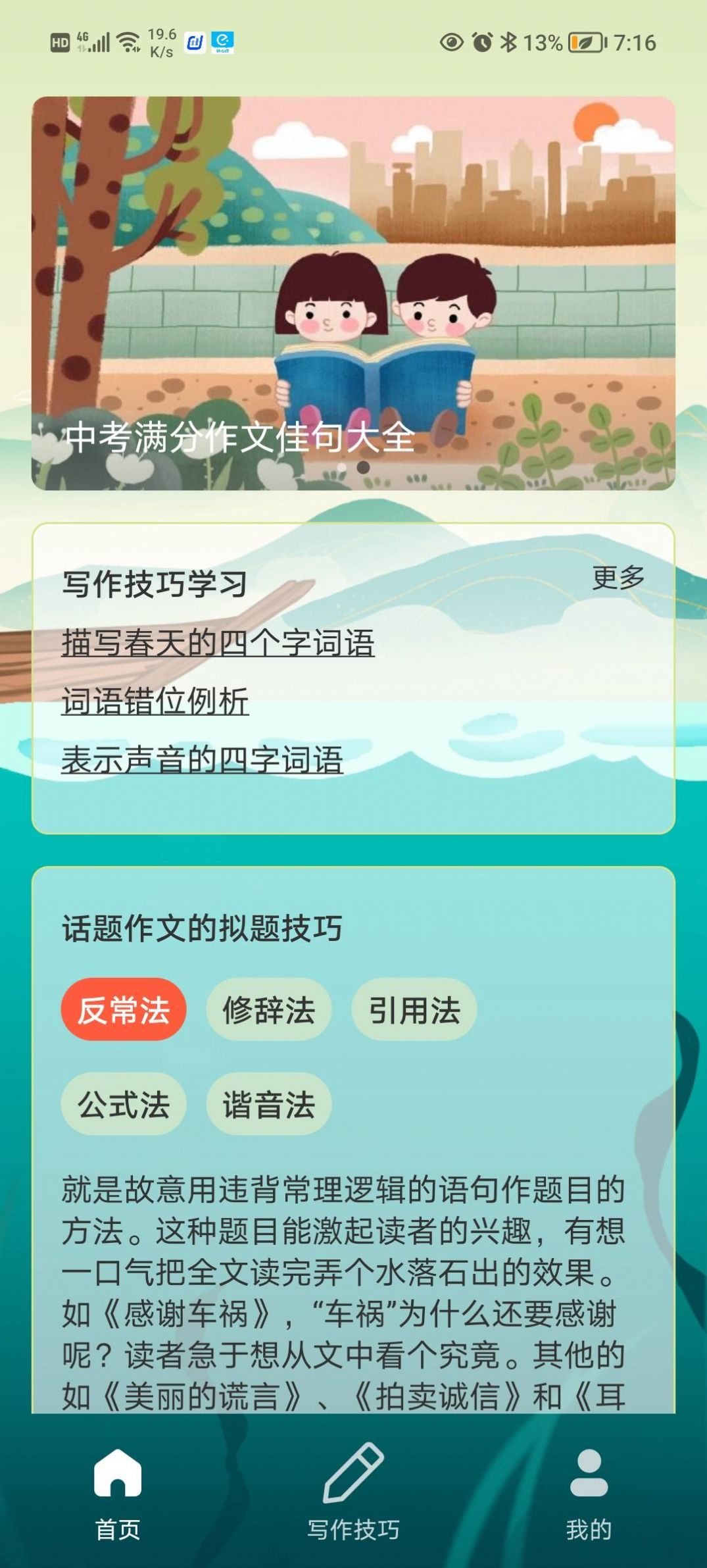This screenshot has height=1568, width=707.
Task: Select the 谐音法 chip
Action: (268, 1103)
